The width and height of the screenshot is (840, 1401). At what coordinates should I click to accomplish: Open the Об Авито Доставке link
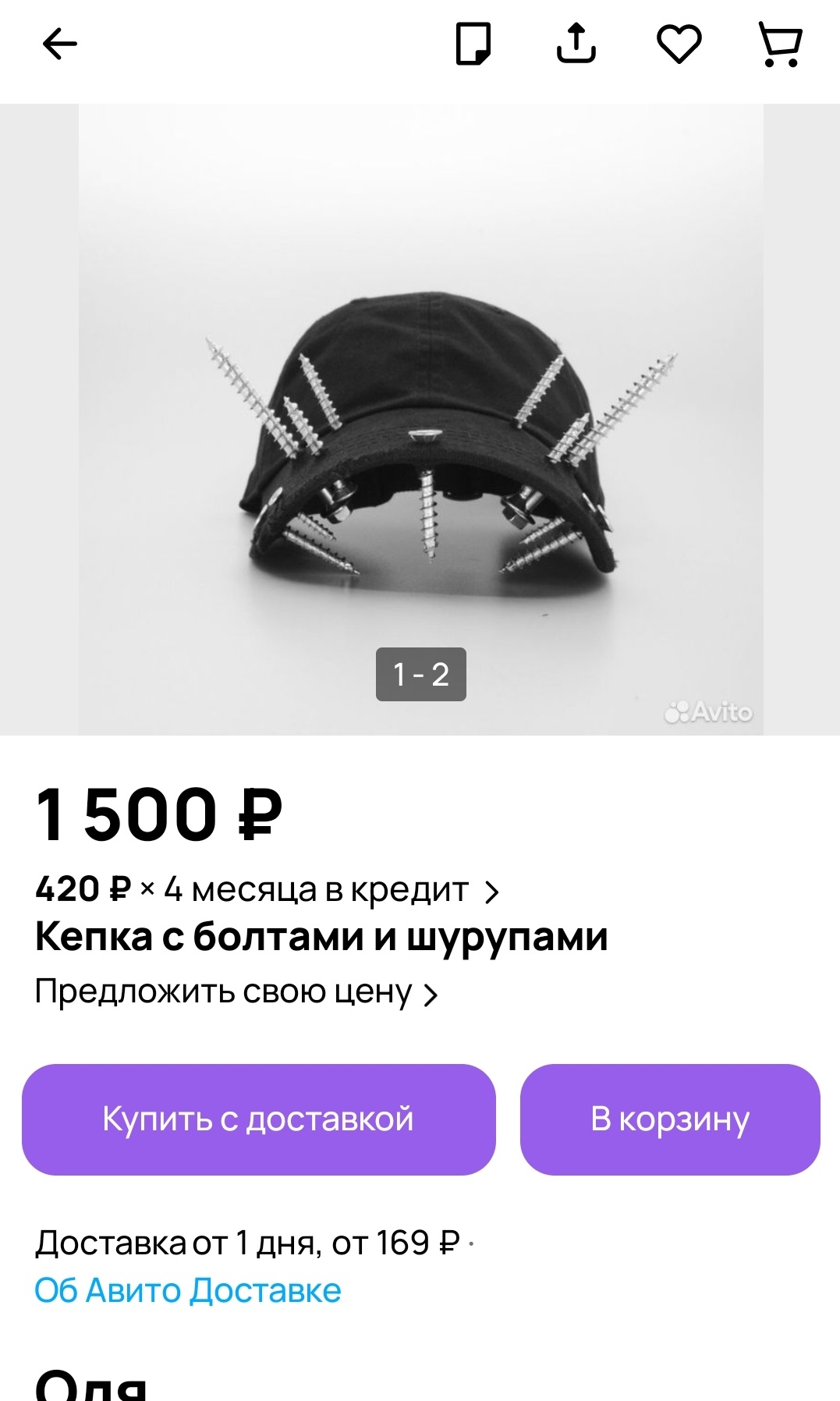click(188, 1290)
